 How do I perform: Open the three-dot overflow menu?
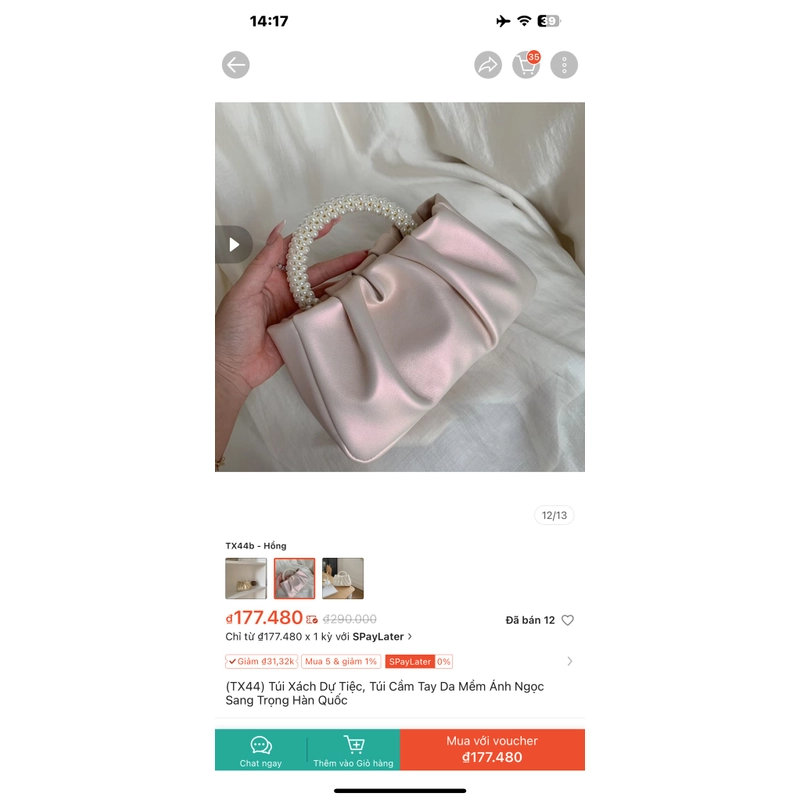[564, 66]
